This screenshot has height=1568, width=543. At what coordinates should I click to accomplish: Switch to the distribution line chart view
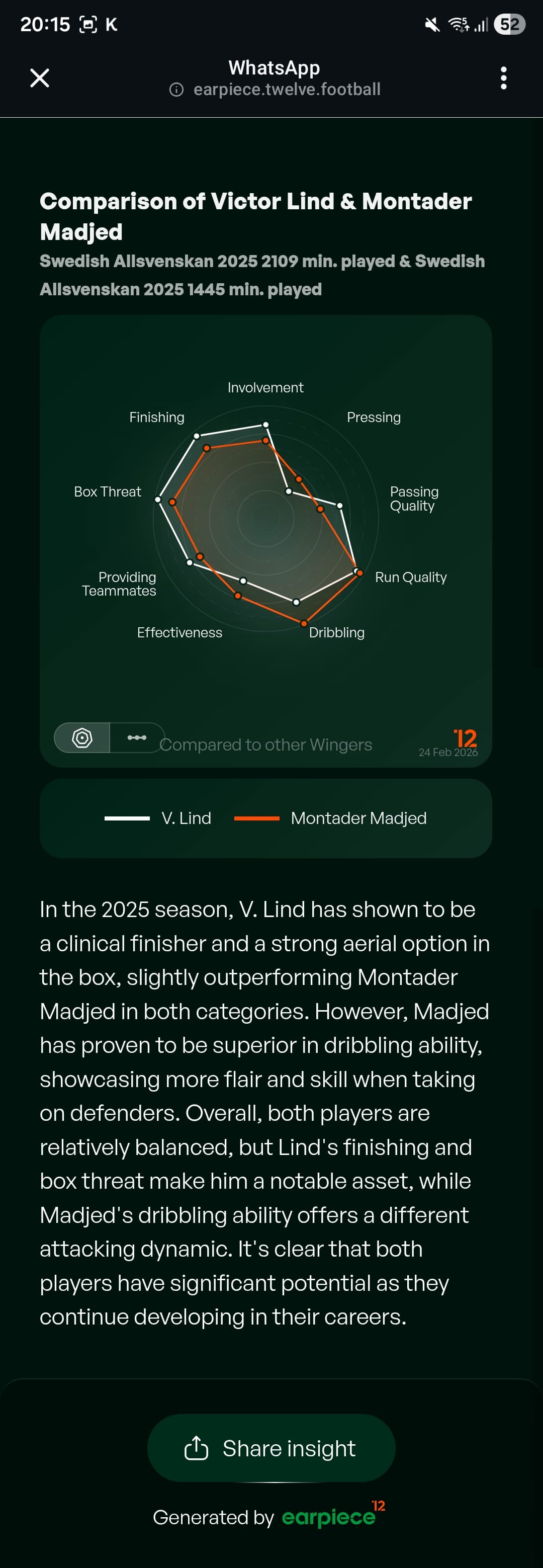coord(137,738)
